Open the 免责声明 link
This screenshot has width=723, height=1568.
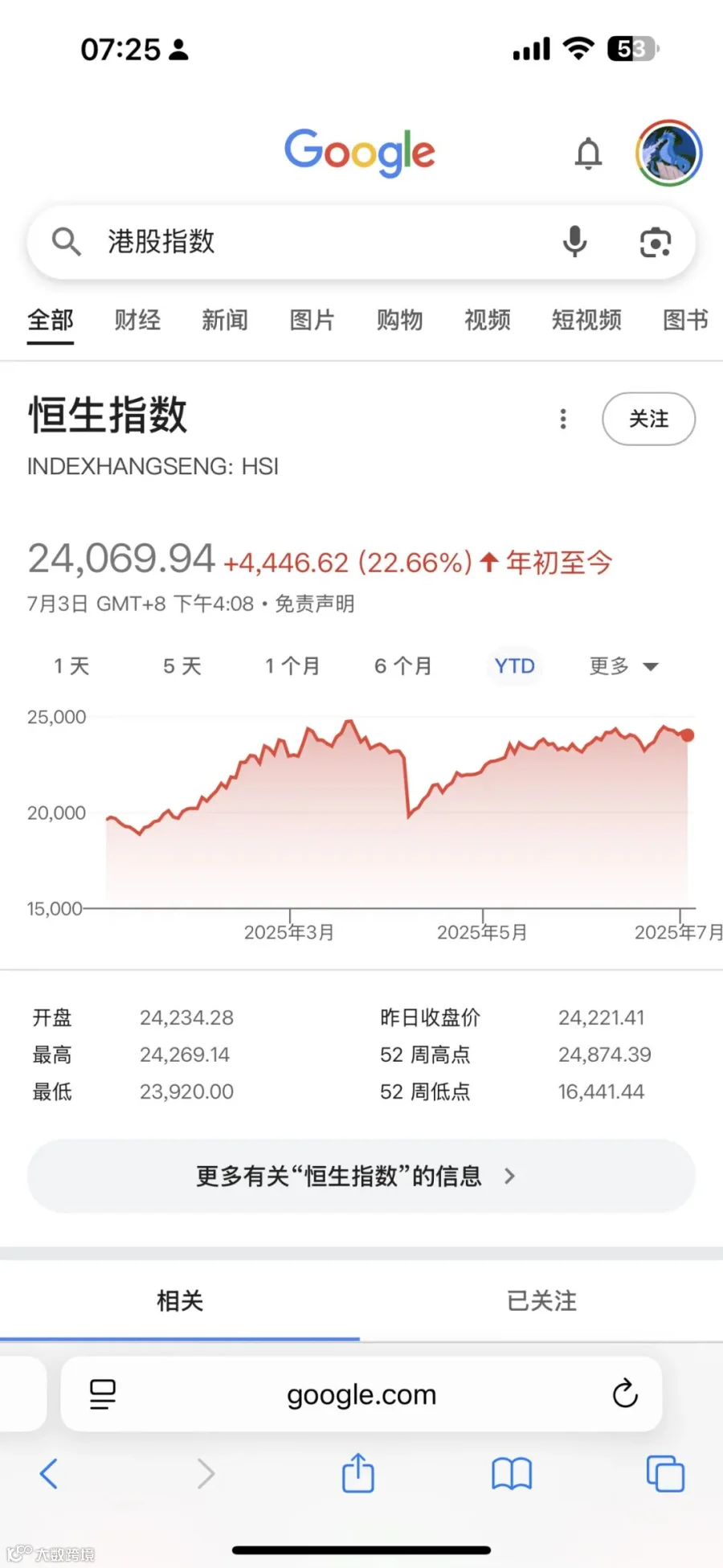[x=315, y=604]
